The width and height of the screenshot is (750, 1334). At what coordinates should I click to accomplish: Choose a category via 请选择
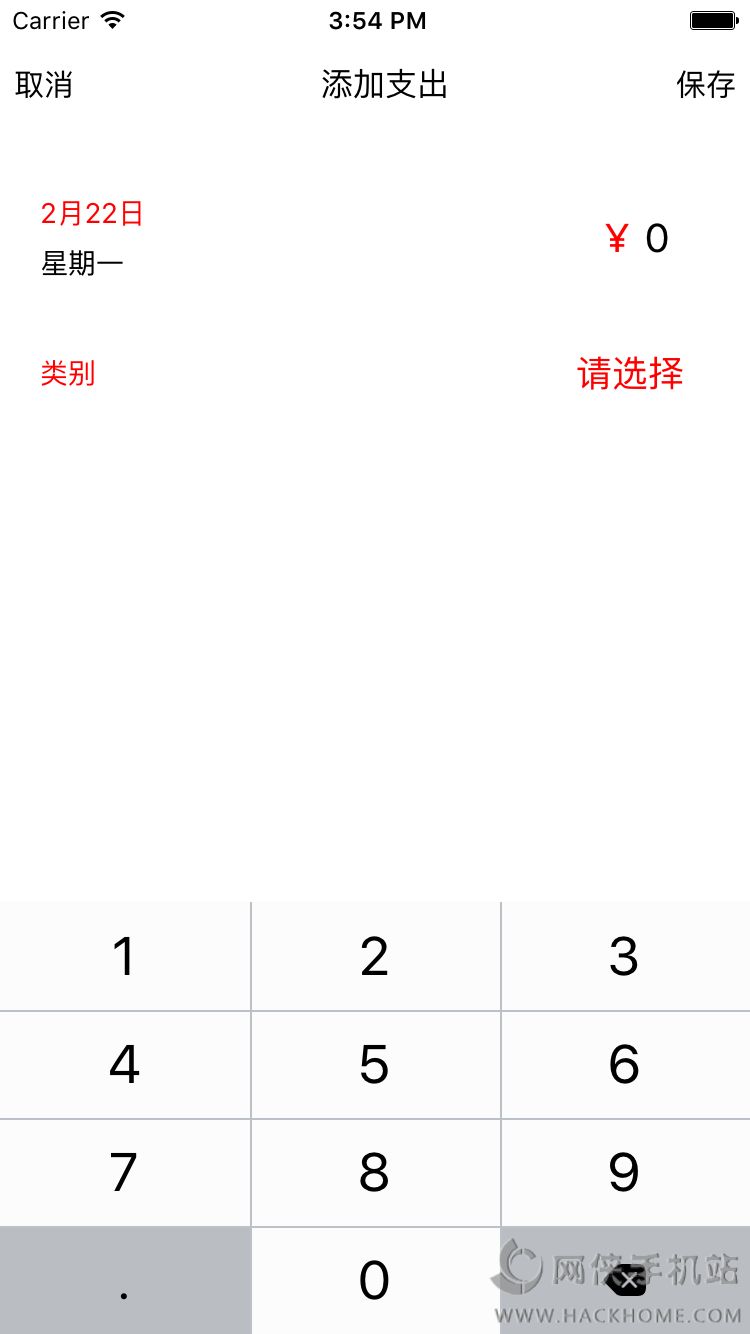click(x=630, y=373)
